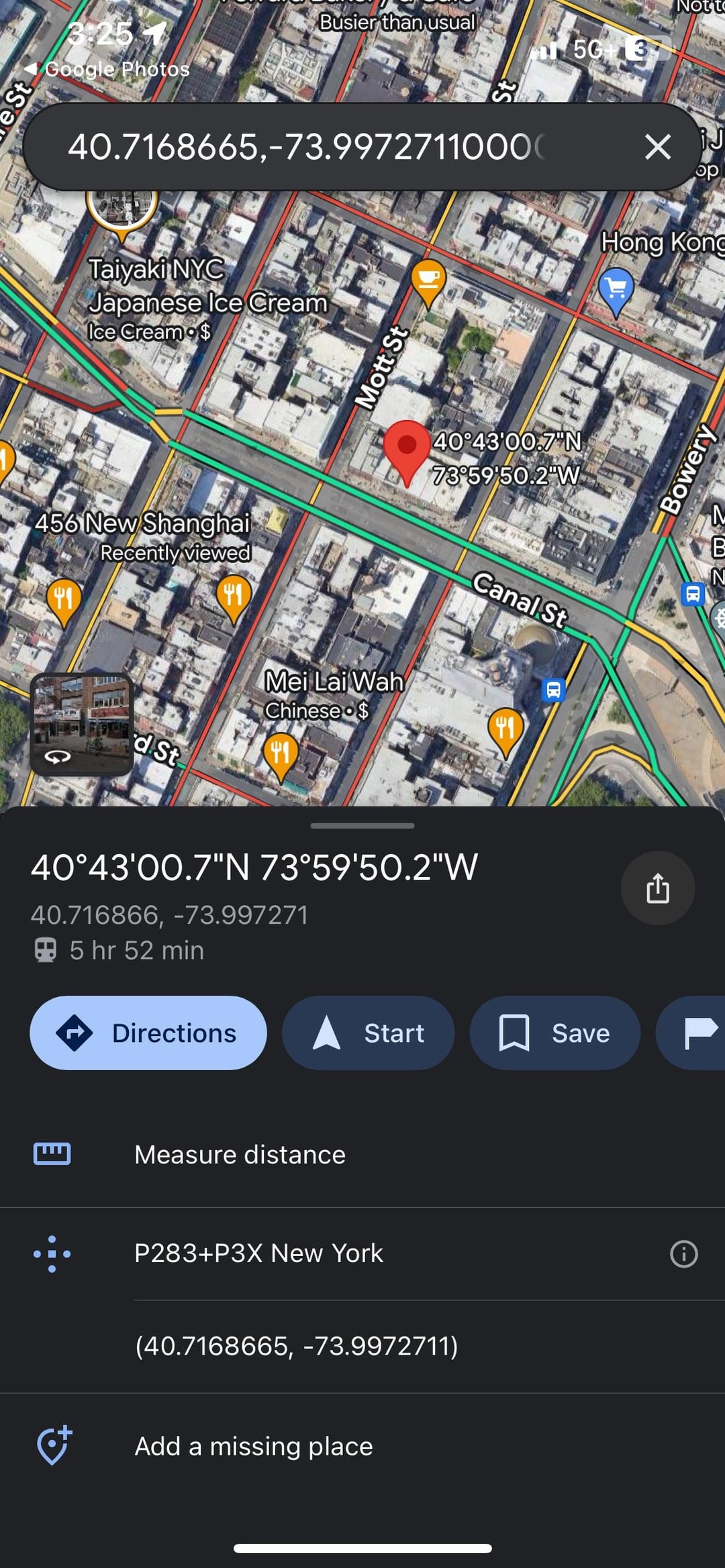The width and height of the screenshot is (725, 1568).
Task: Open plus code info icon
Action: [x=683, y=1253]
